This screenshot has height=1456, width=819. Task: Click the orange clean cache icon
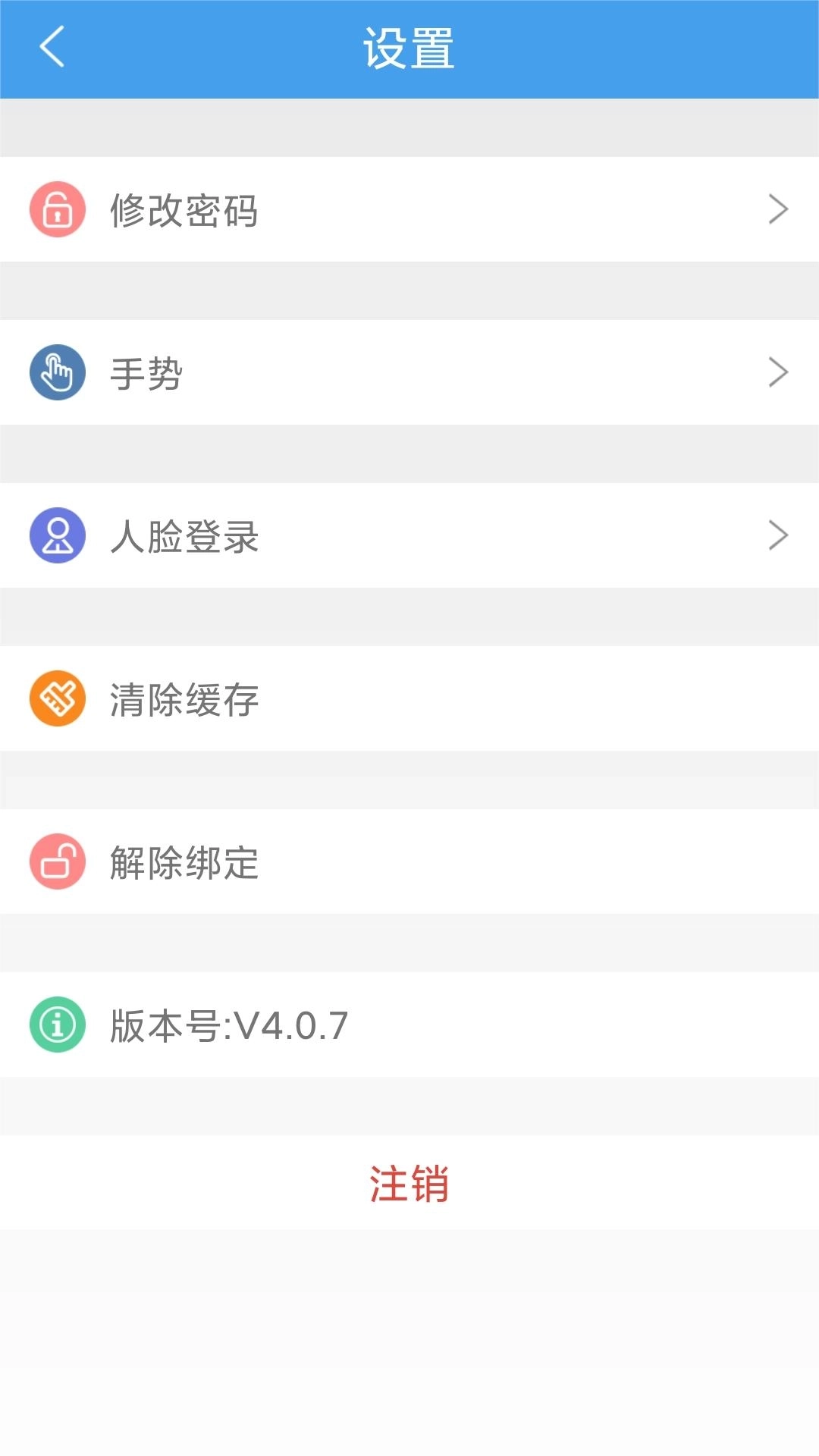click(x=57, y=699)
